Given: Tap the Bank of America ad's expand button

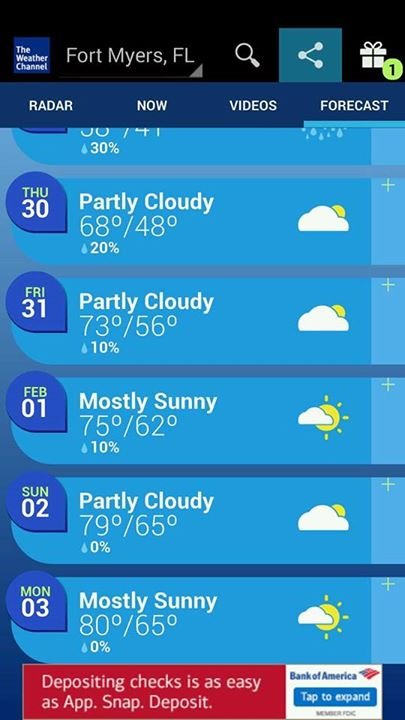Looking at the screenshot, I should [335, 697].
